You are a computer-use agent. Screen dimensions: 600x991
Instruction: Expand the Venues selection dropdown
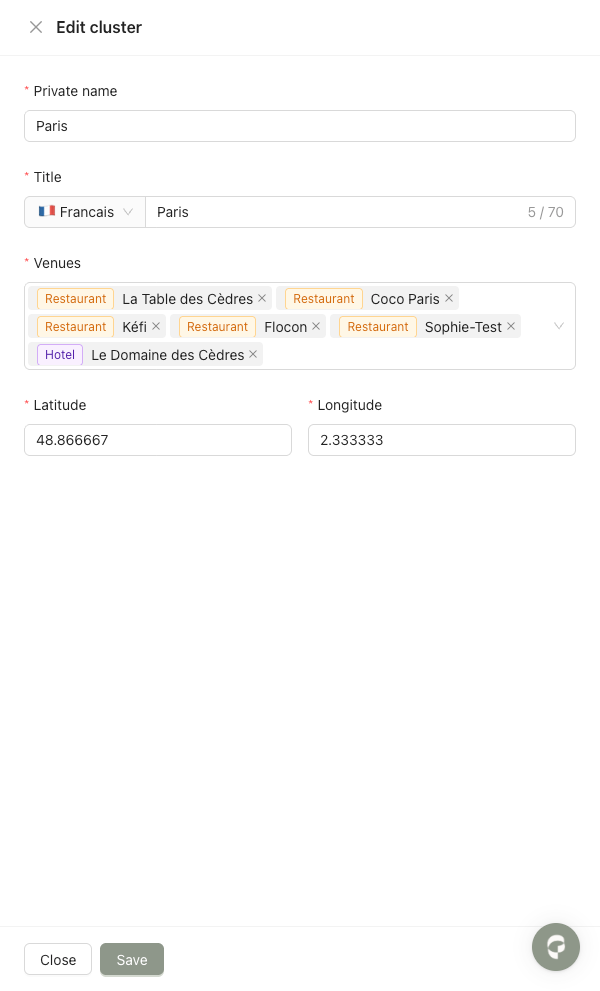(x=559, y=326)
